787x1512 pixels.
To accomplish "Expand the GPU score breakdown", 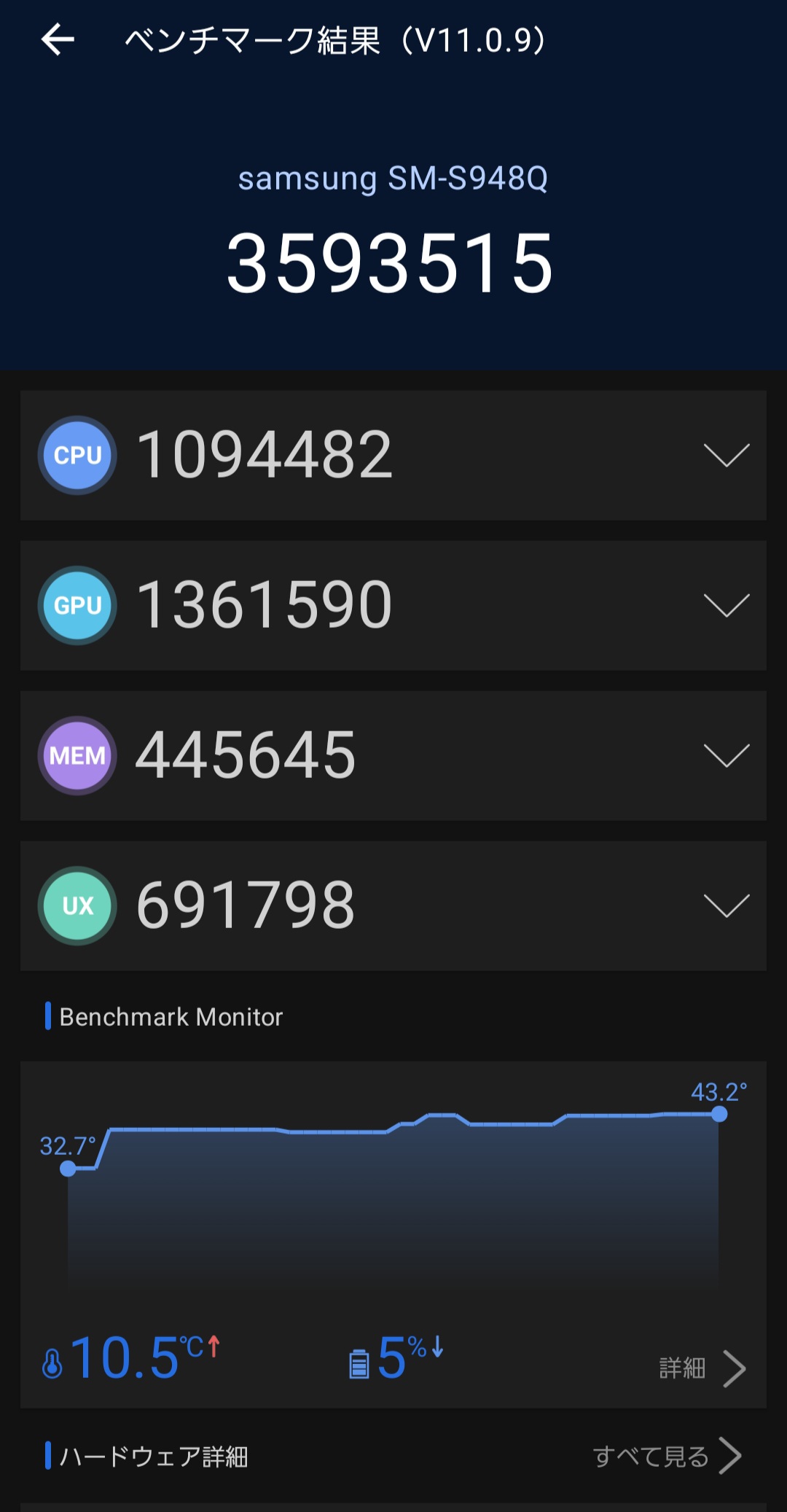I will pyautogui.click(x=726, y=605).
